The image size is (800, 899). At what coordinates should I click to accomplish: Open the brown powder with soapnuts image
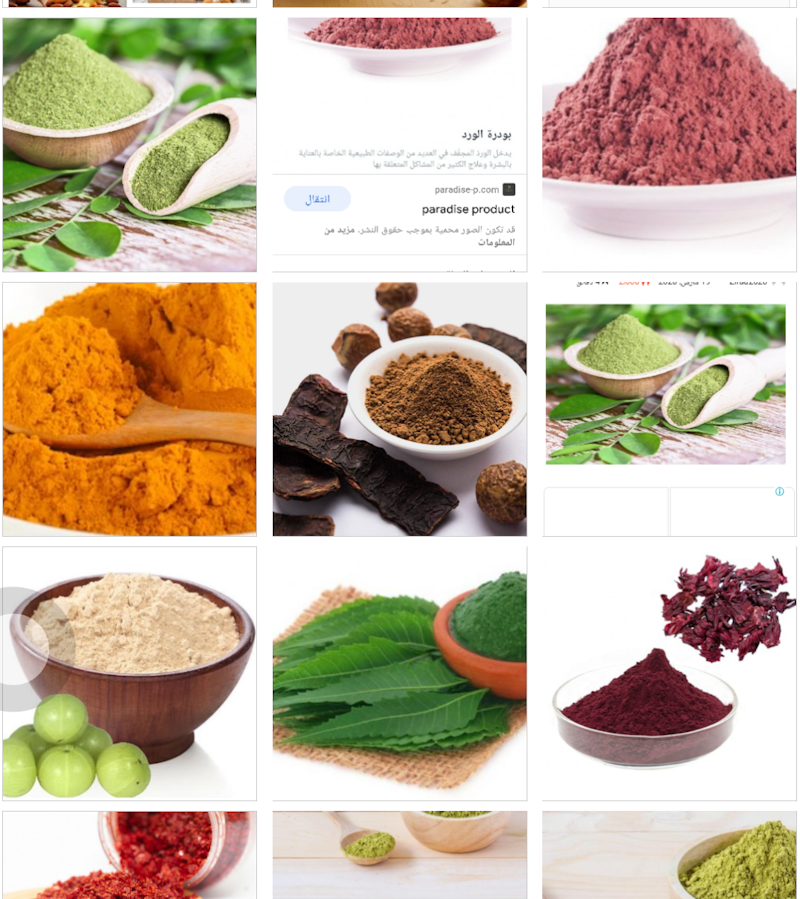pos(399,409)
